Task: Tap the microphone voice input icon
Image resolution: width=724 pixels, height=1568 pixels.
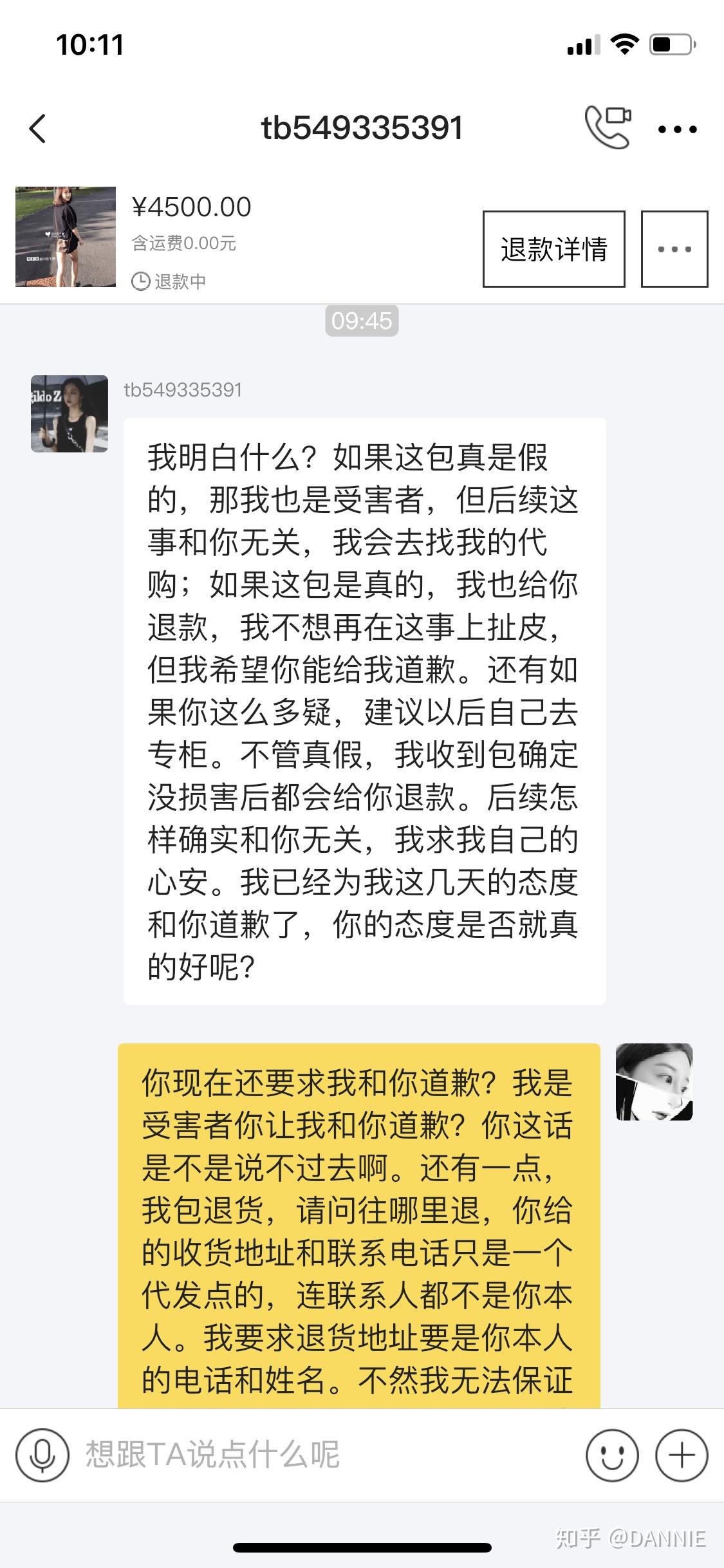Action: [x=42, y=1455]
